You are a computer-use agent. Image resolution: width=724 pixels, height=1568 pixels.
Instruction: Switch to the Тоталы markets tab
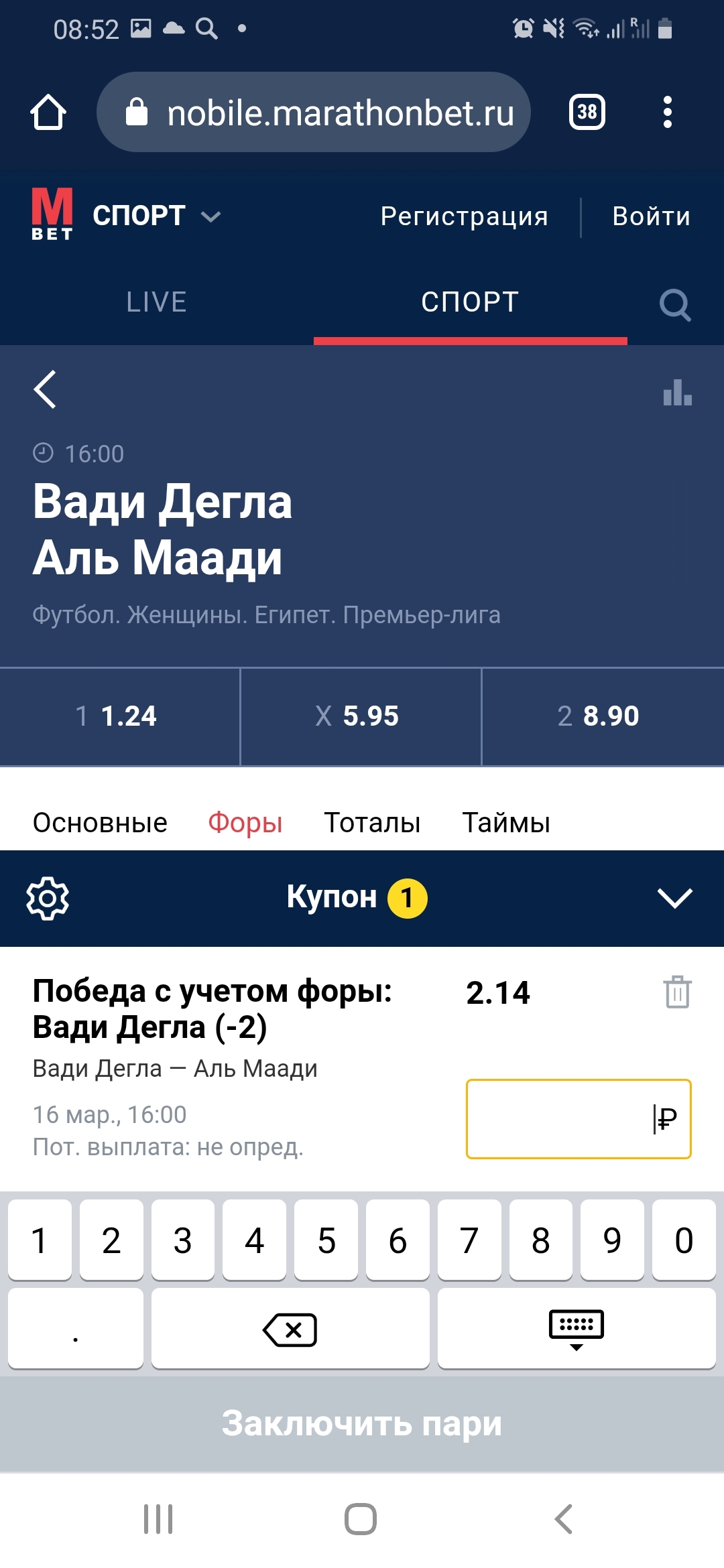tap(372, 822)
